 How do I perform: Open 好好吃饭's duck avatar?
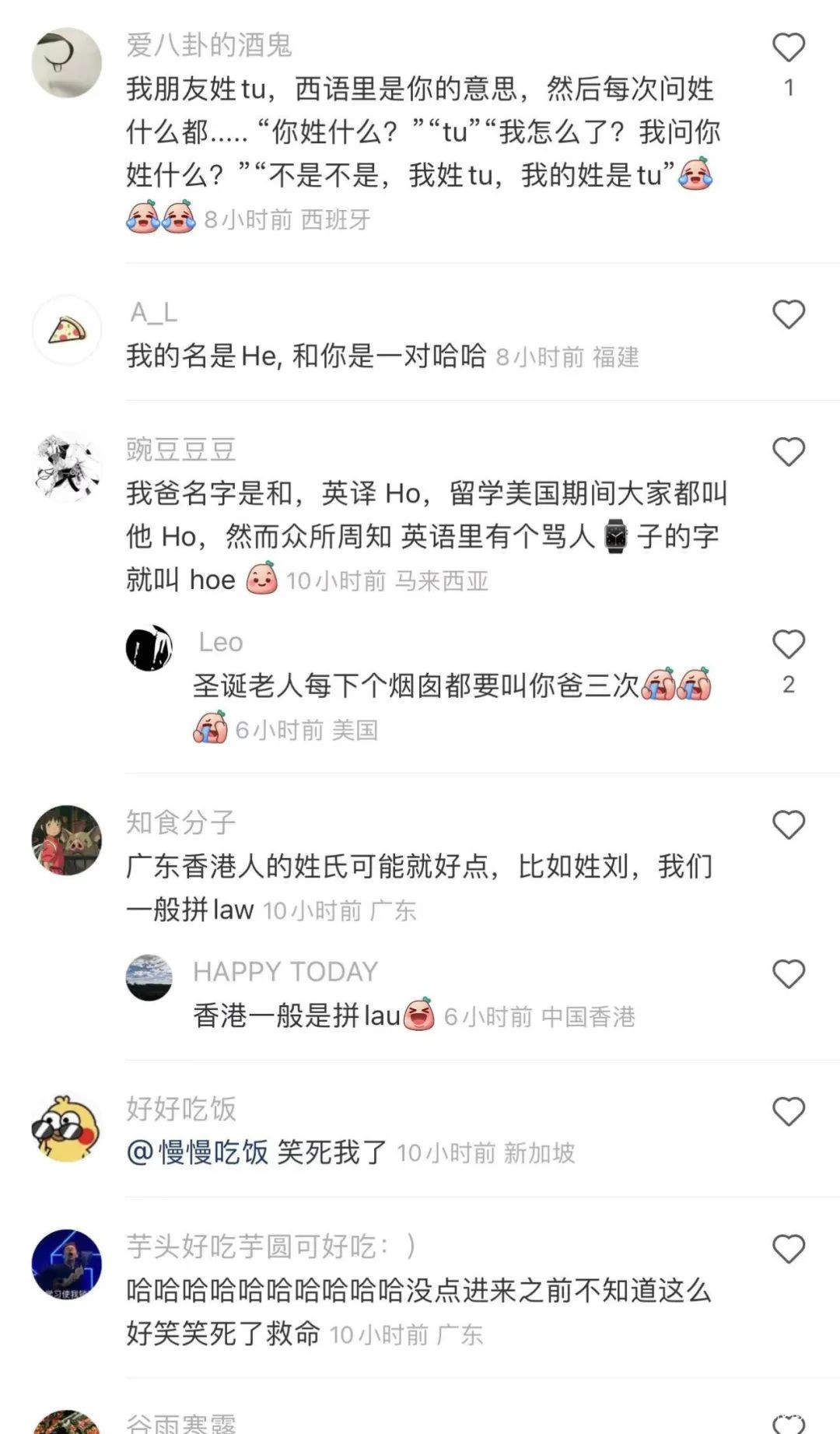point(67,1128)
